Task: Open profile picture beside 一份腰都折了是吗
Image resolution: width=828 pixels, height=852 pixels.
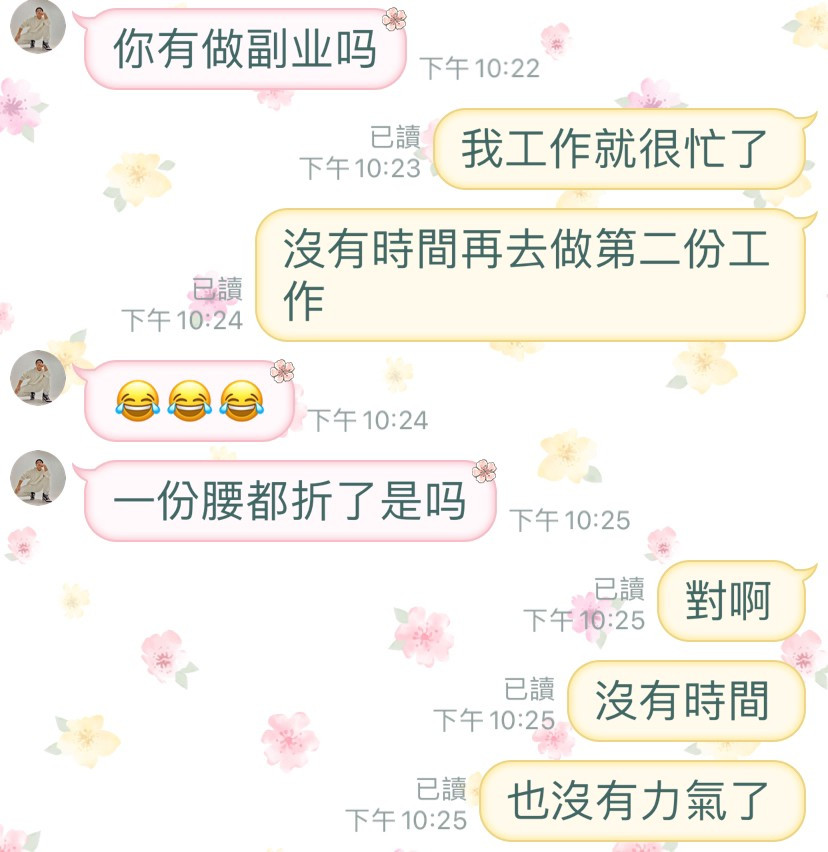Action: (38, 478)
